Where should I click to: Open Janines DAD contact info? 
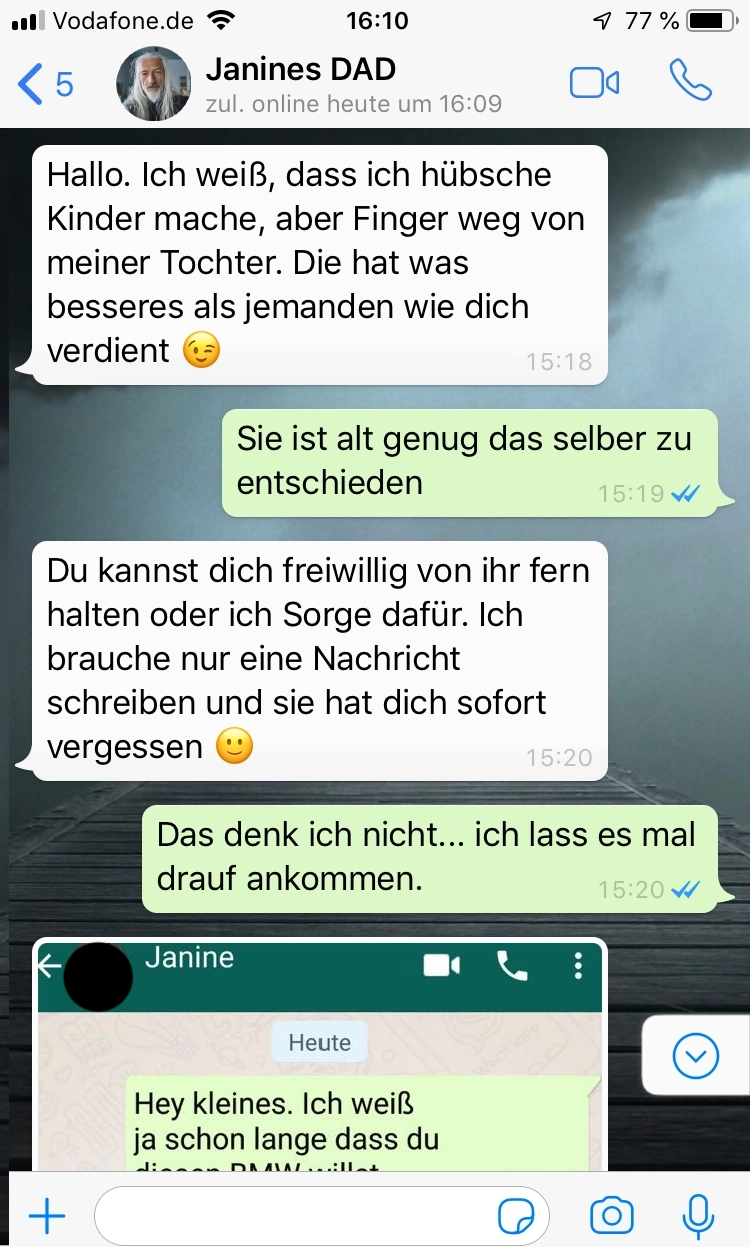[x=300, y=84]
